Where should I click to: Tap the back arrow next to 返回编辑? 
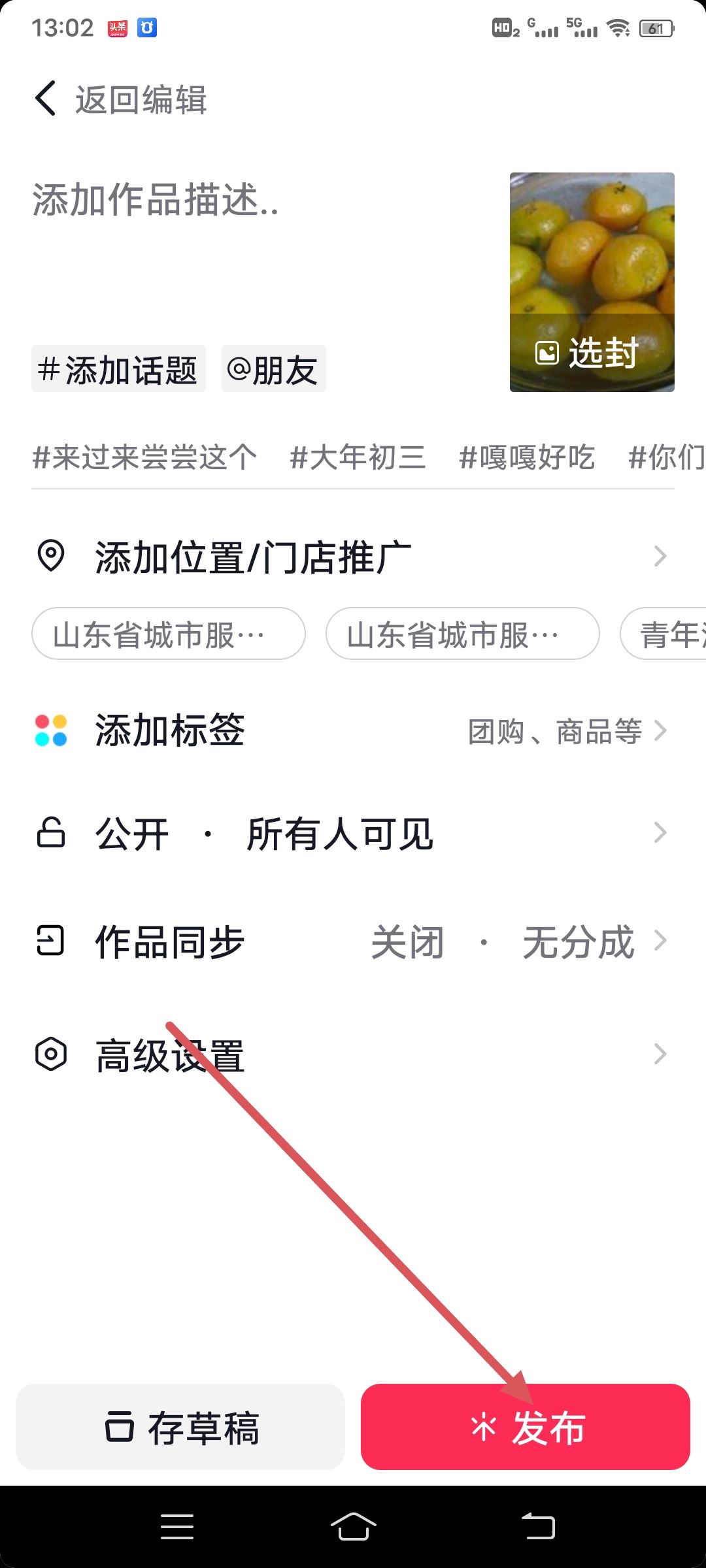44,98
